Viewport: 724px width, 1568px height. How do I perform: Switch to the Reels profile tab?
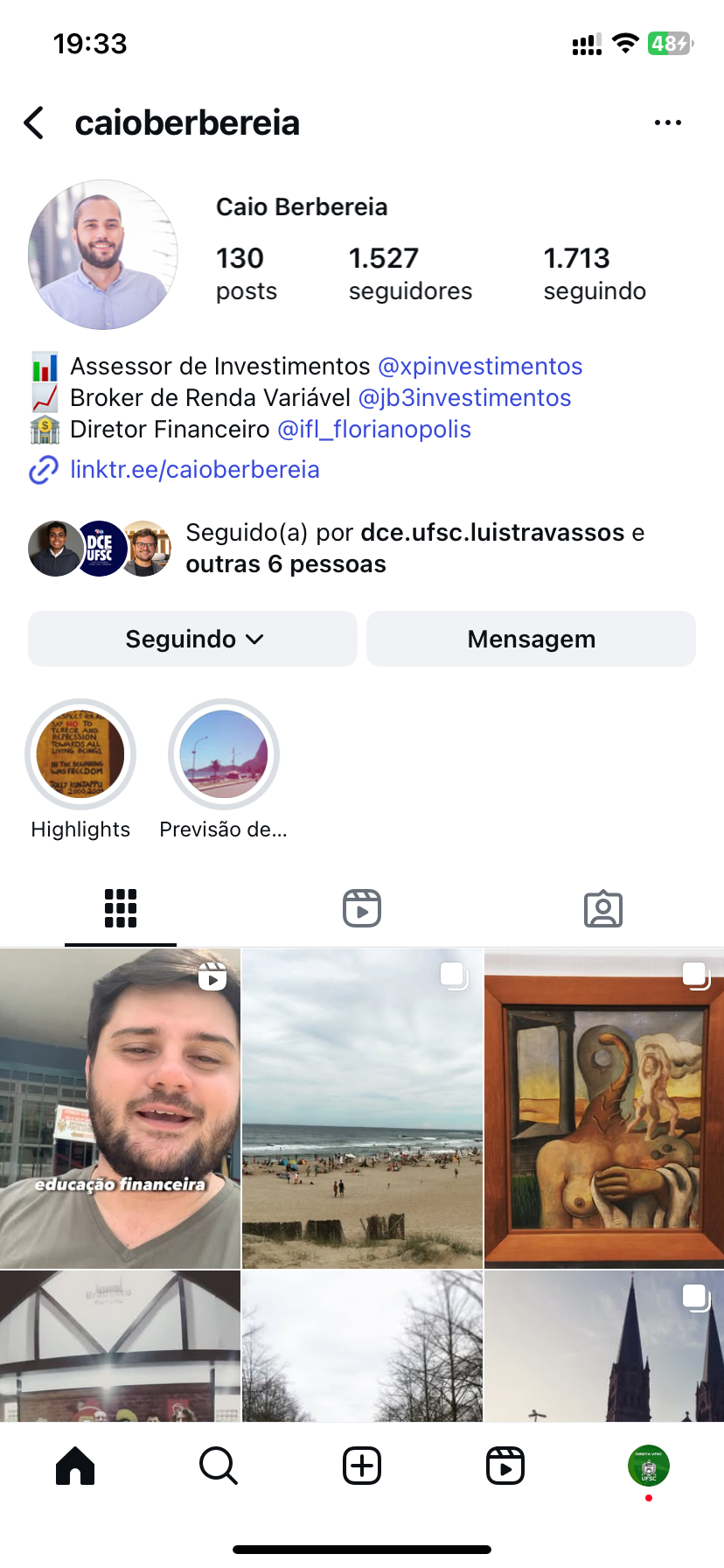(x=361, y=908)
